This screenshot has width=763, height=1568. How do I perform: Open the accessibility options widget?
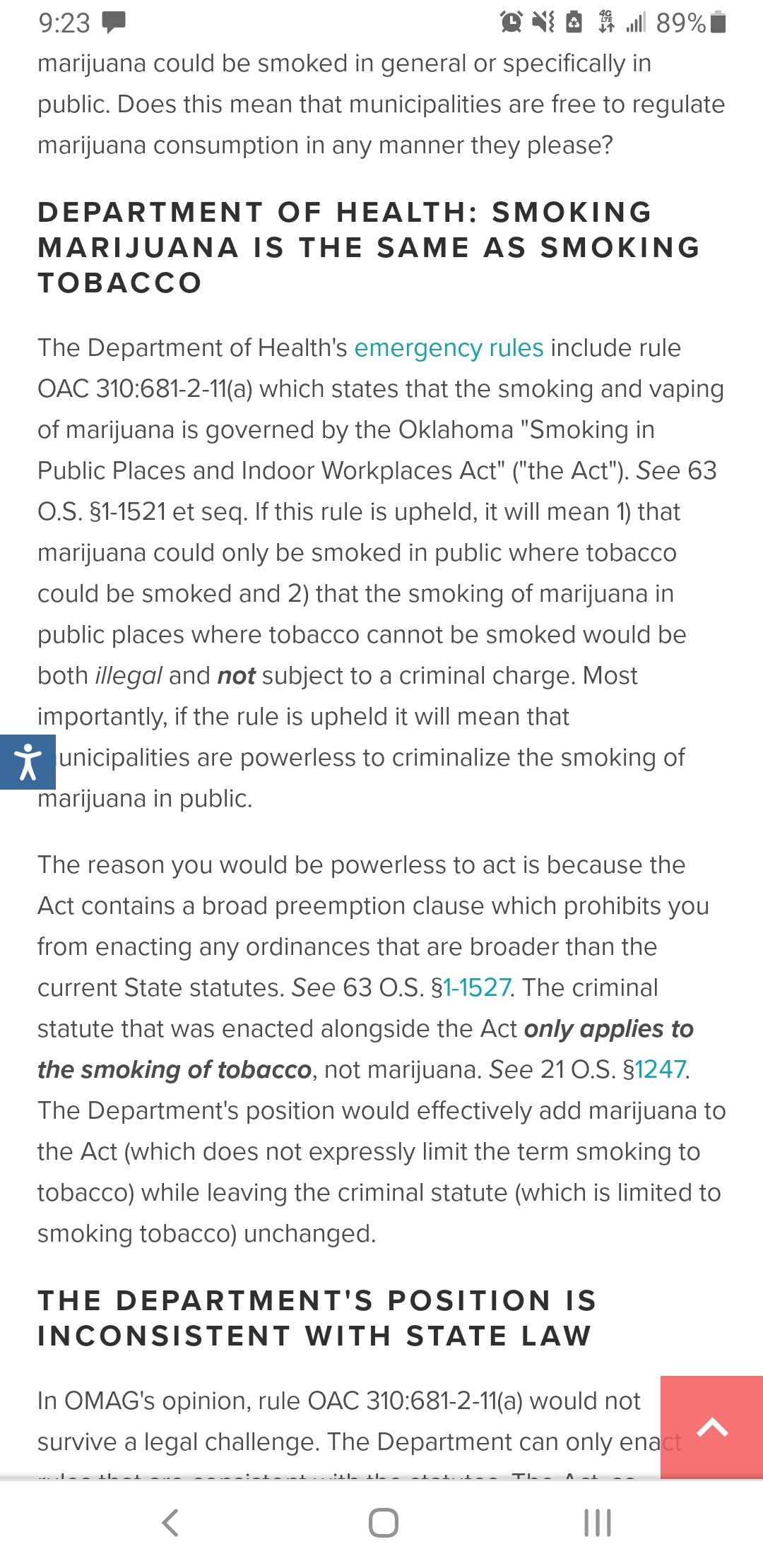pos(28,761)
